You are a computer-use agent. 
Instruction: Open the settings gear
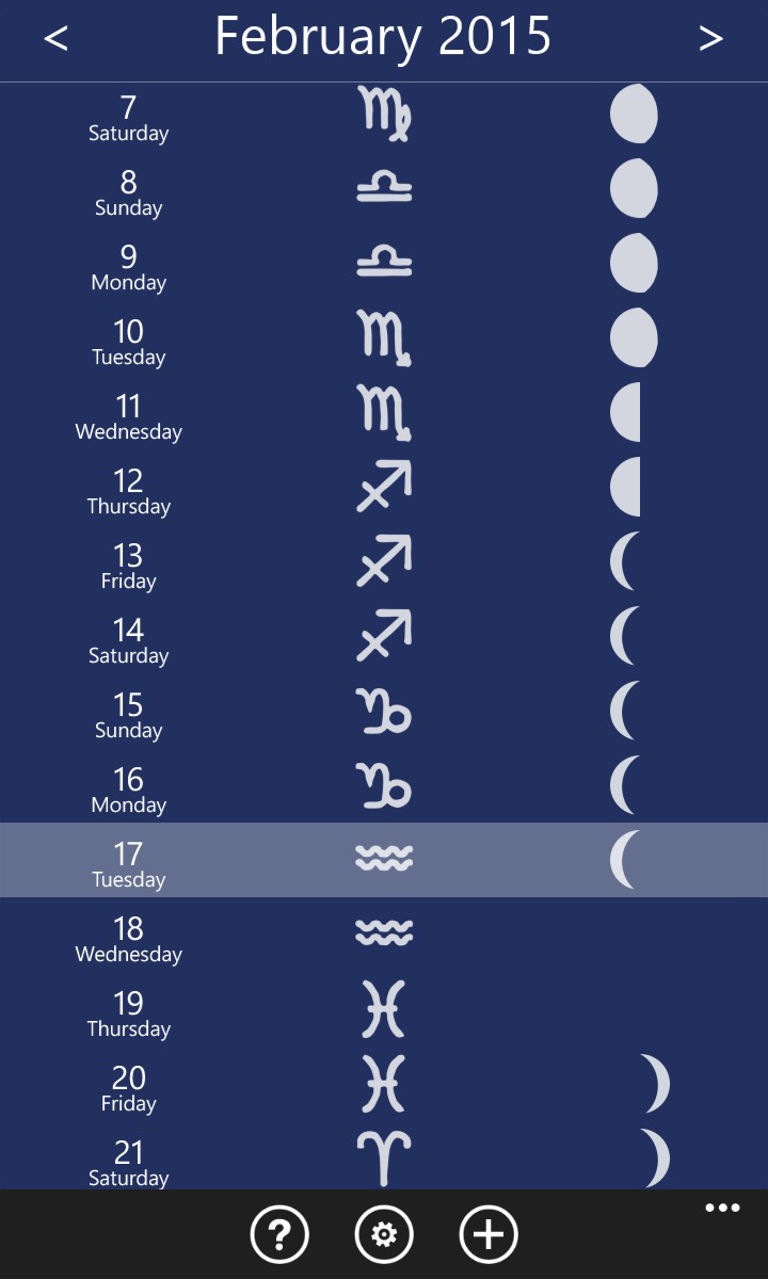[x=384, y=1234]
